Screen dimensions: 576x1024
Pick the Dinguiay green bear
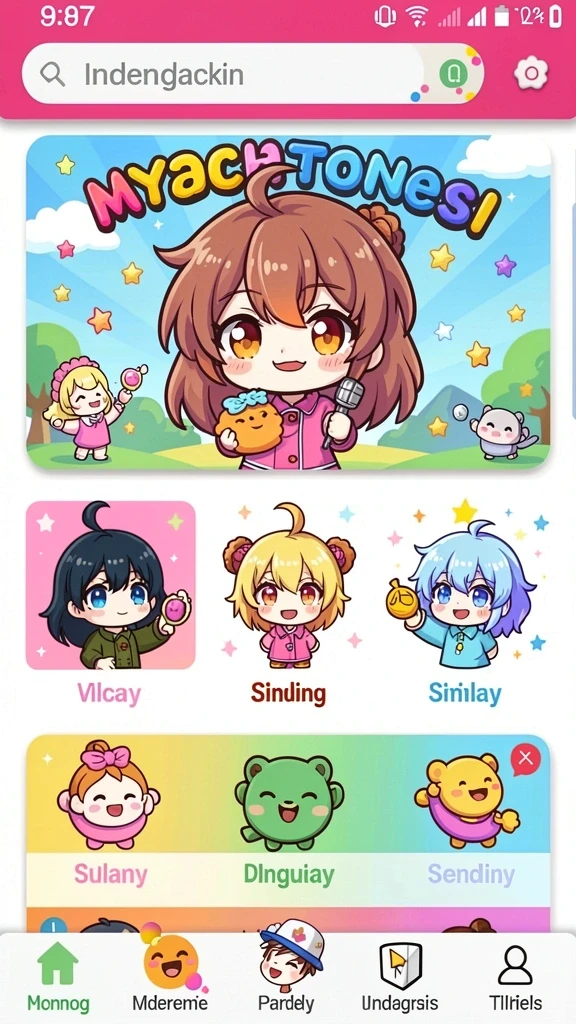coord(288,811)
